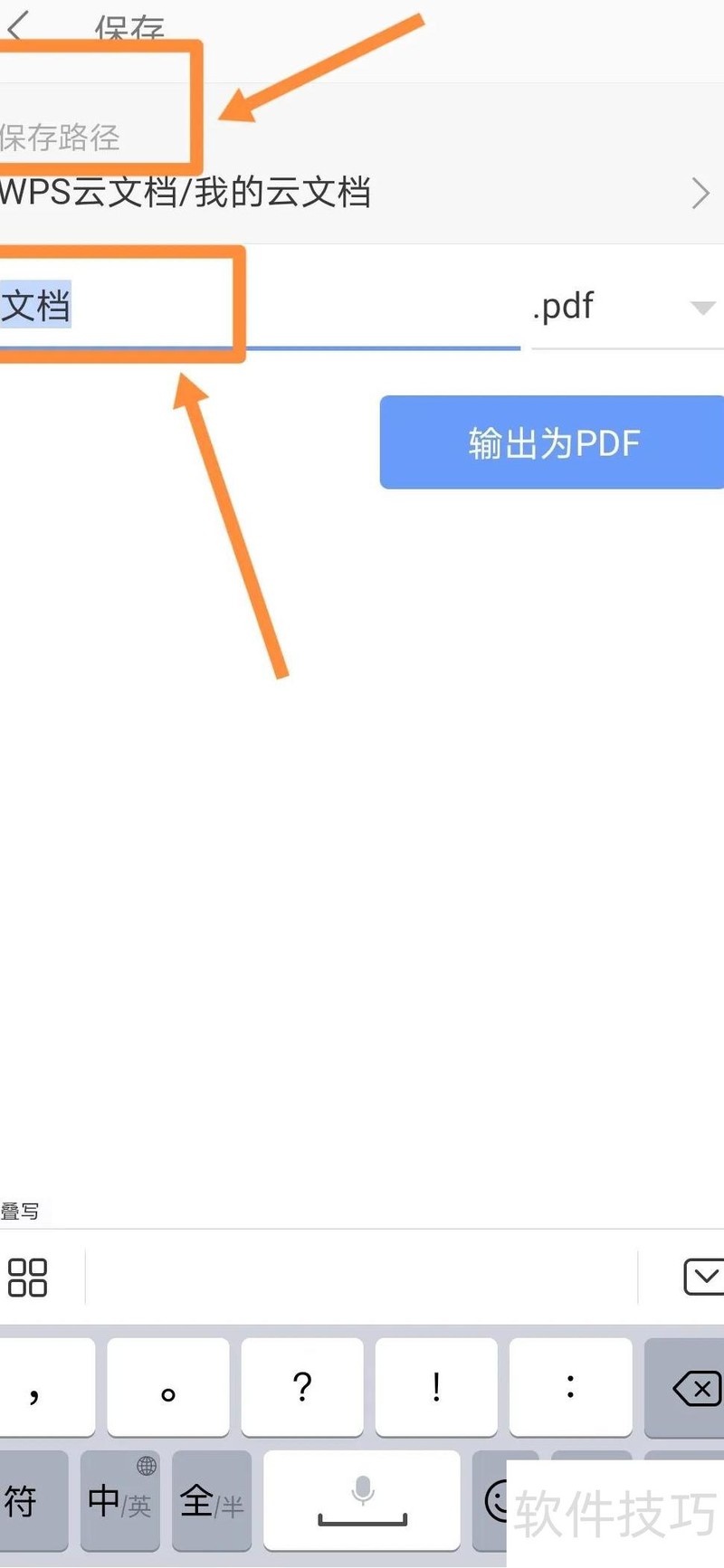Open the keyboard's four-square menu icon
Screen dimensions: 724x1568
point(27,1278)
